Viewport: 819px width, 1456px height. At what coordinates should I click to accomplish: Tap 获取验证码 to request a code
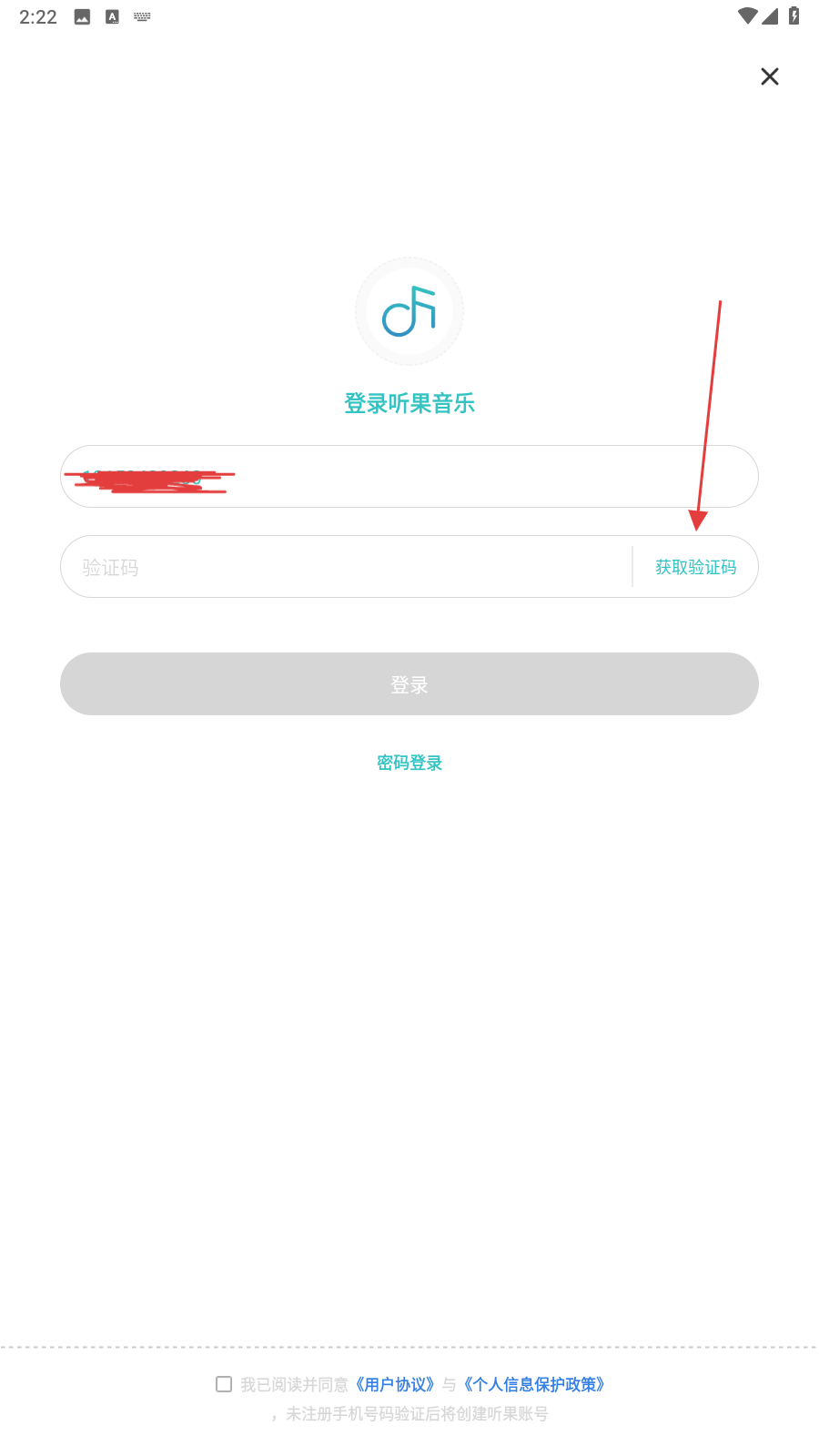pos(695,567)
